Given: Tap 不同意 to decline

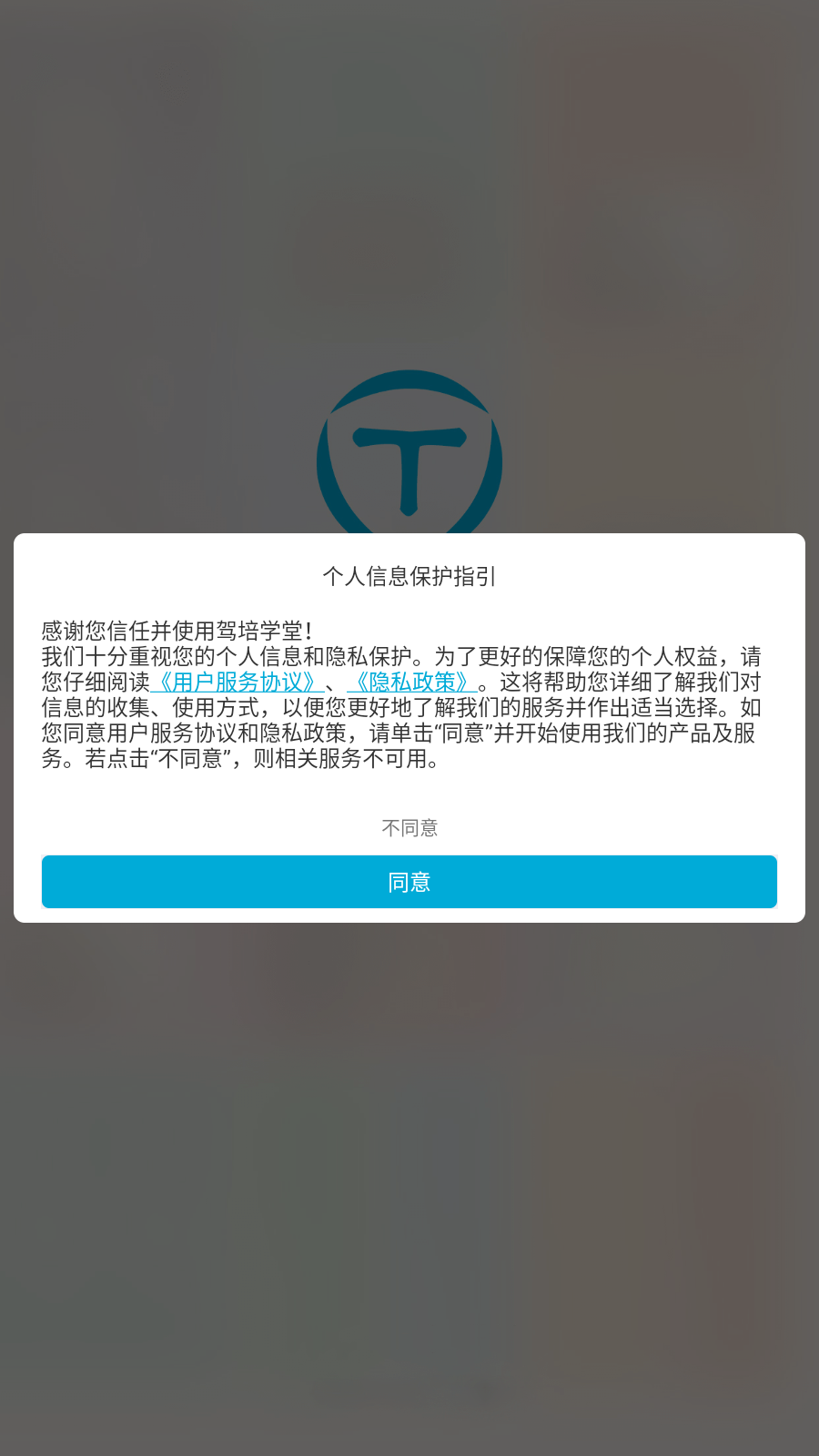Looking at the screenshot, I should click(409, 828).
